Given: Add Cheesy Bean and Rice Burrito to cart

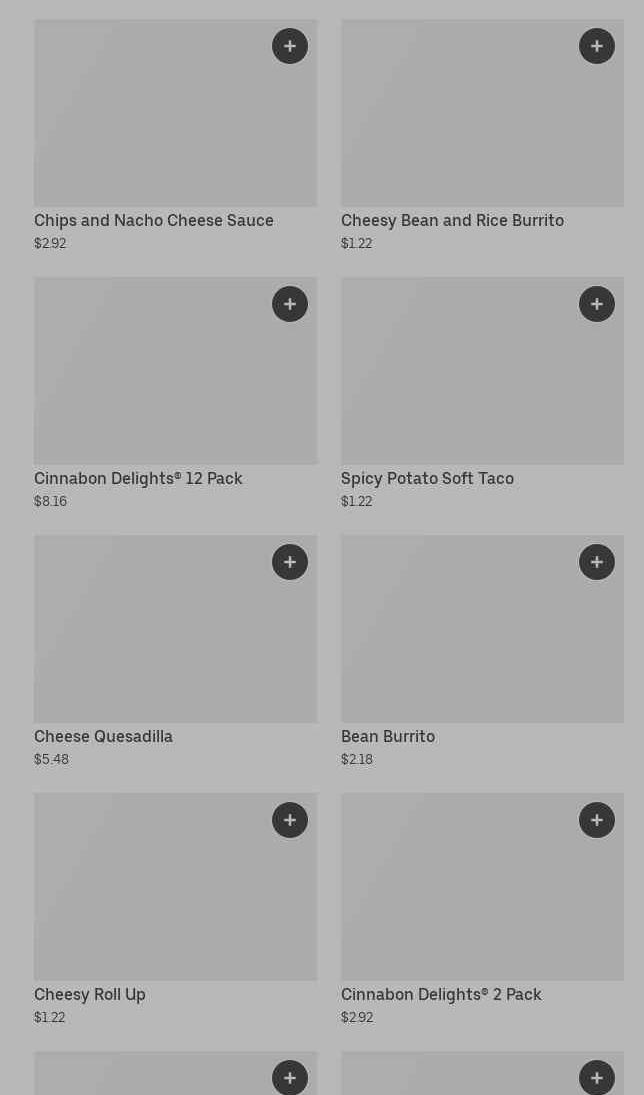Looking at the screenshot, I should (597, 46).
